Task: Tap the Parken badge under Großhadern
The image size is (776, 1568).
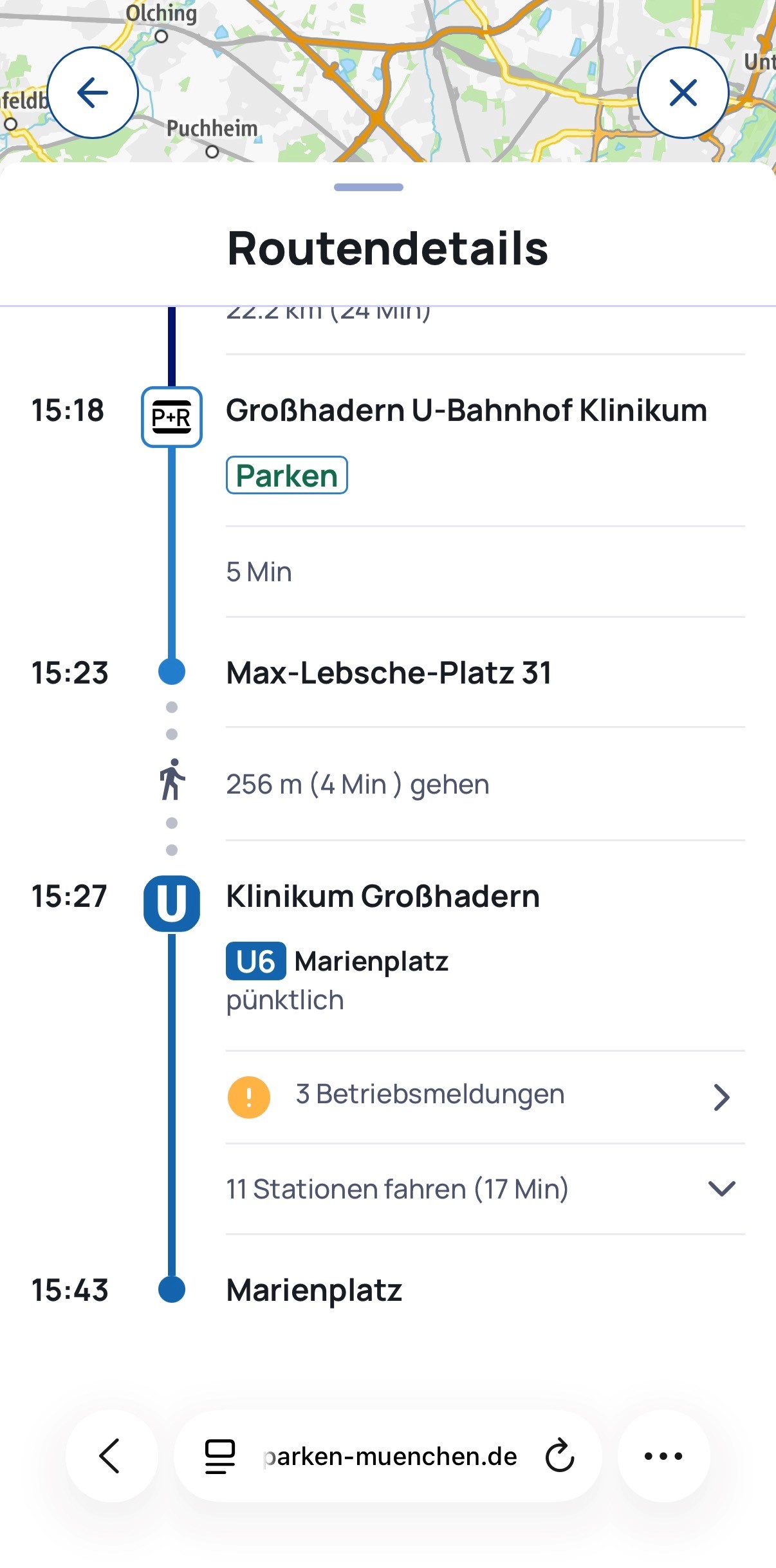Action: (x=286, y=476)
